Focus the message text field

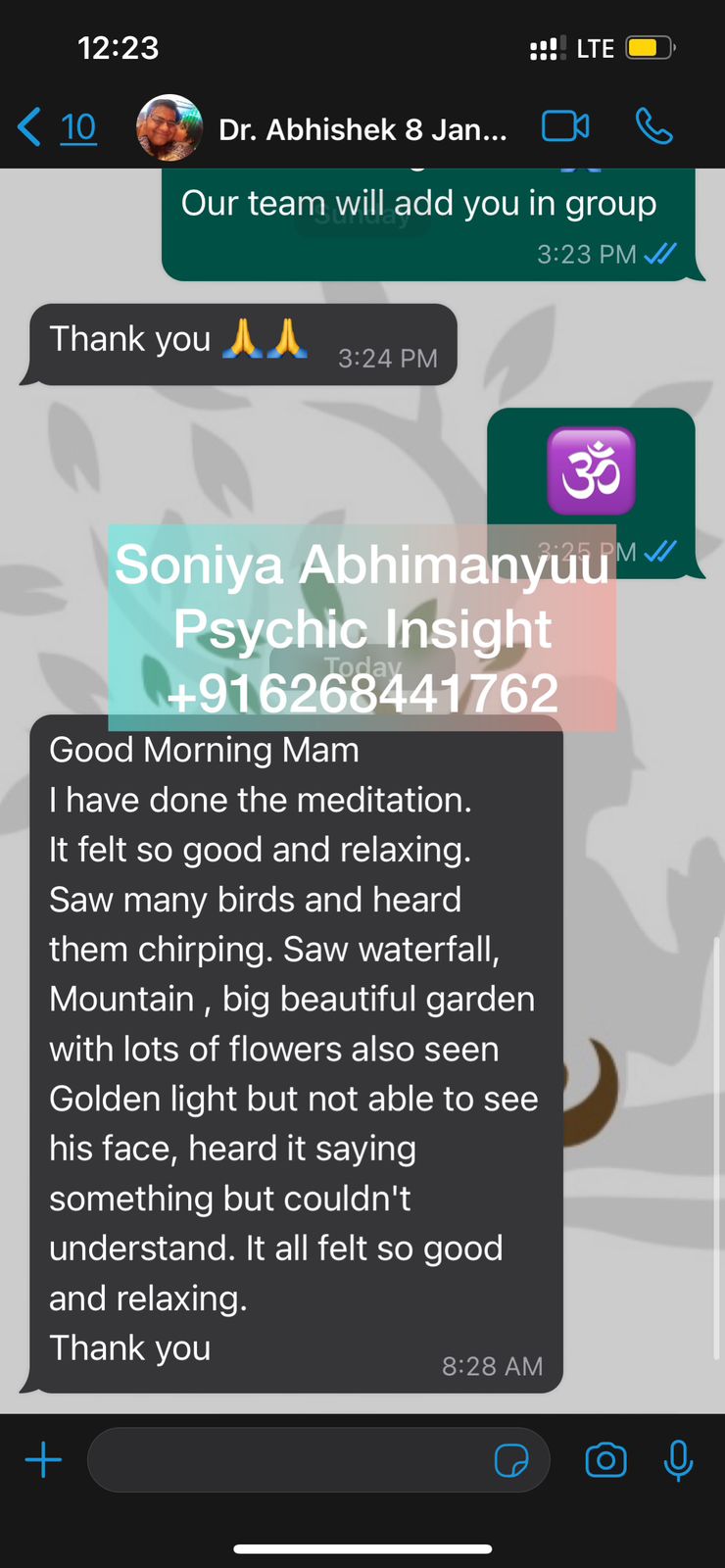click(289, 1460)
